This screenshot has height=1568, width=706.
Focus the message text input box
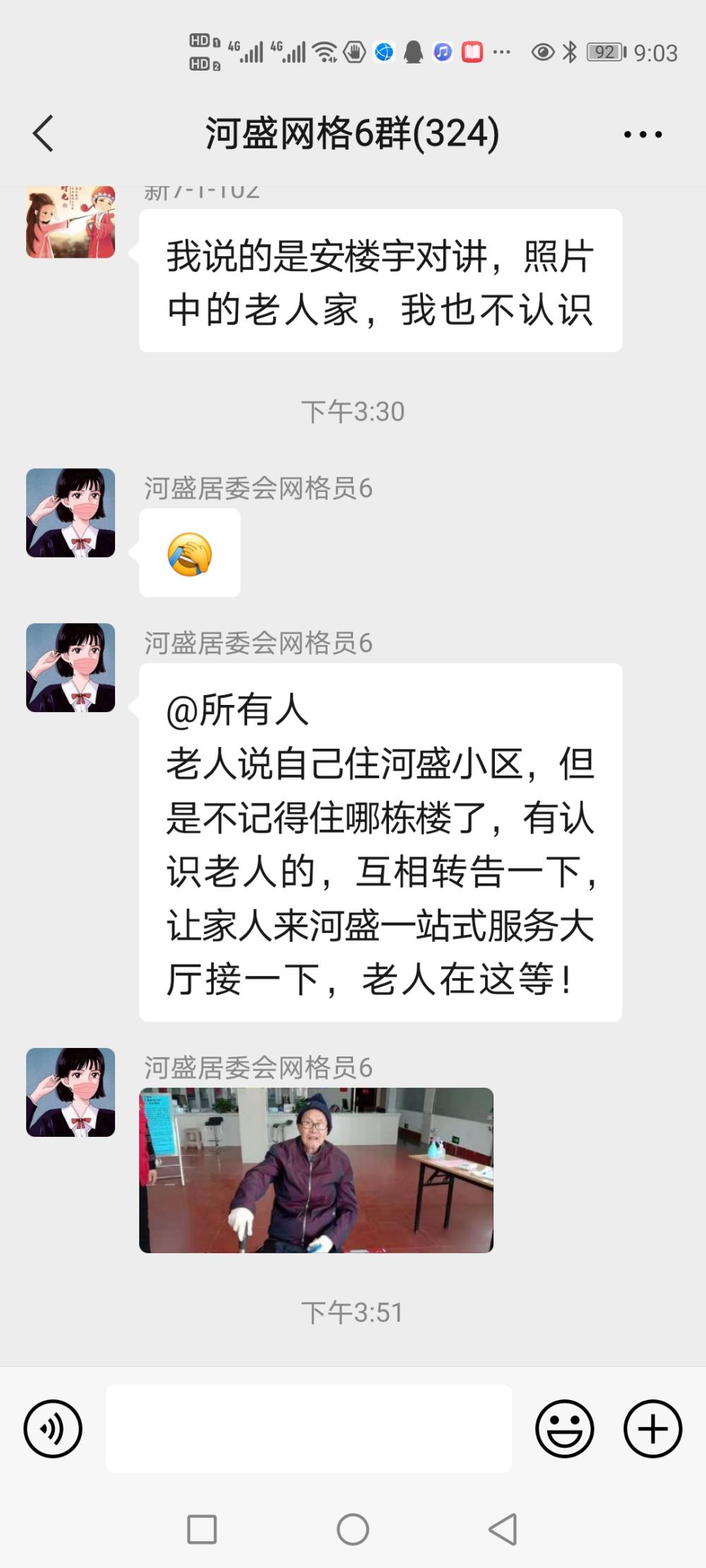click(309, 1428)
